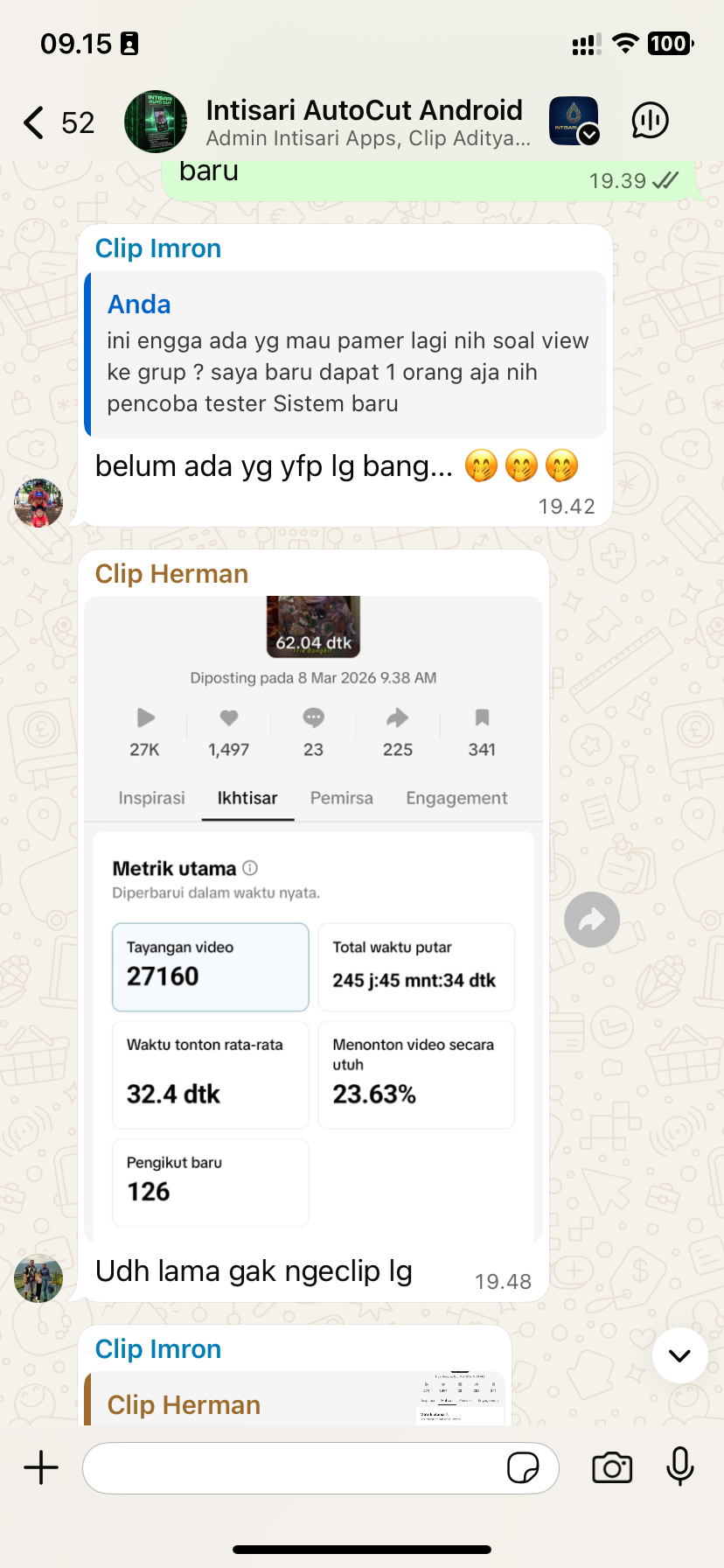Open Intisari AutoCut Android group info

(363, 122)
